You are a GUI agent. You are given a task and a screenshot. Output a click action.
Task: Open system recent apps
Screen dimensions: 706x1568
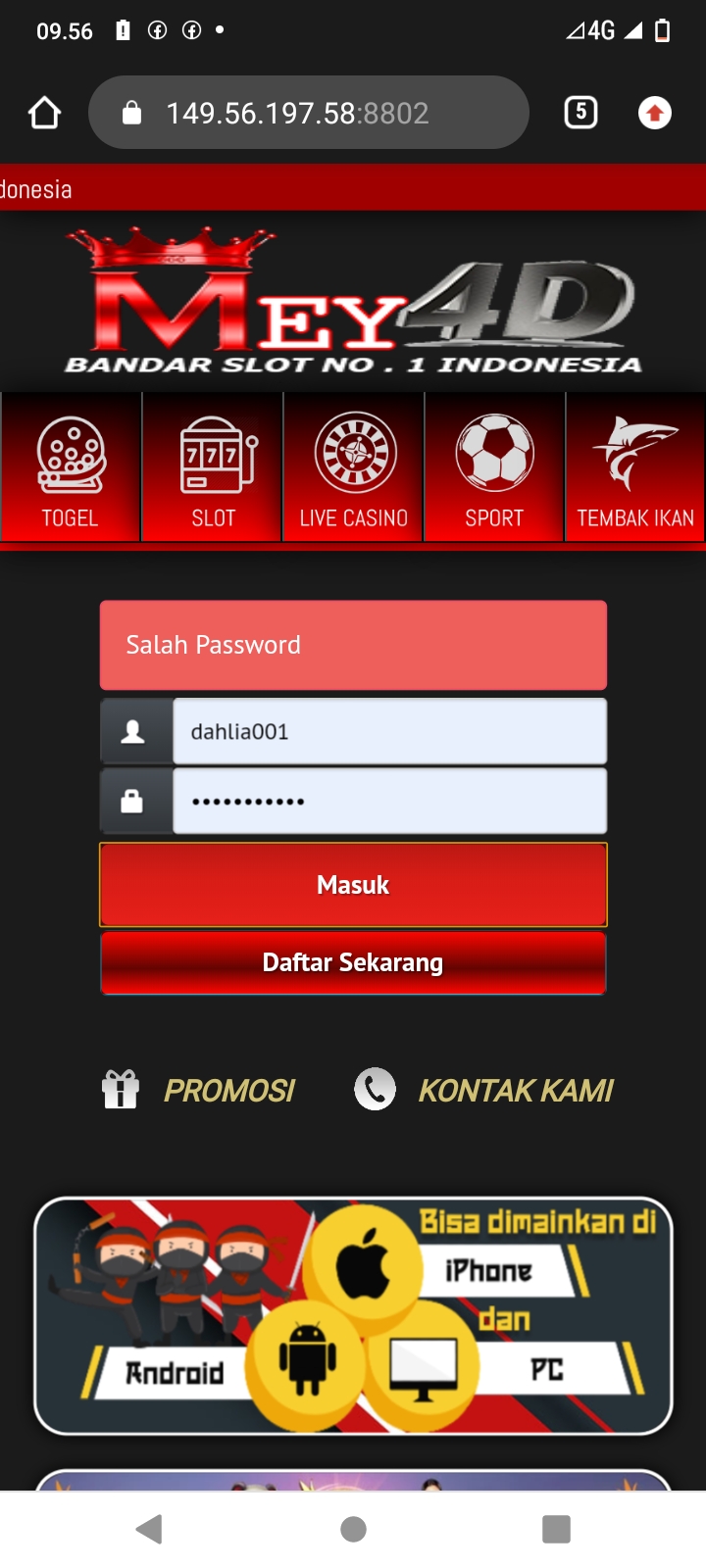point(556,1529)
